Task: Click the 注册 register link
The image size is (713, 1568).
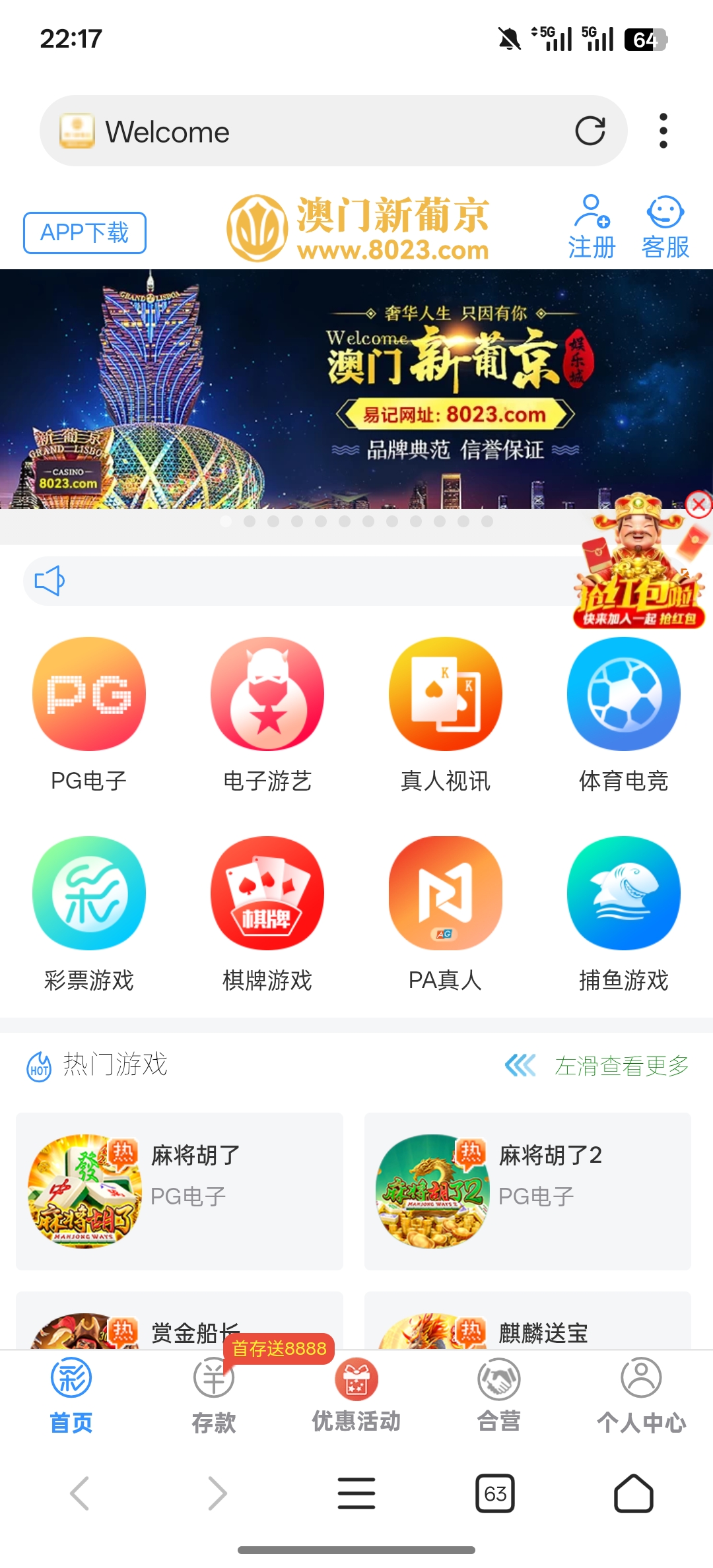Action: 591,224
